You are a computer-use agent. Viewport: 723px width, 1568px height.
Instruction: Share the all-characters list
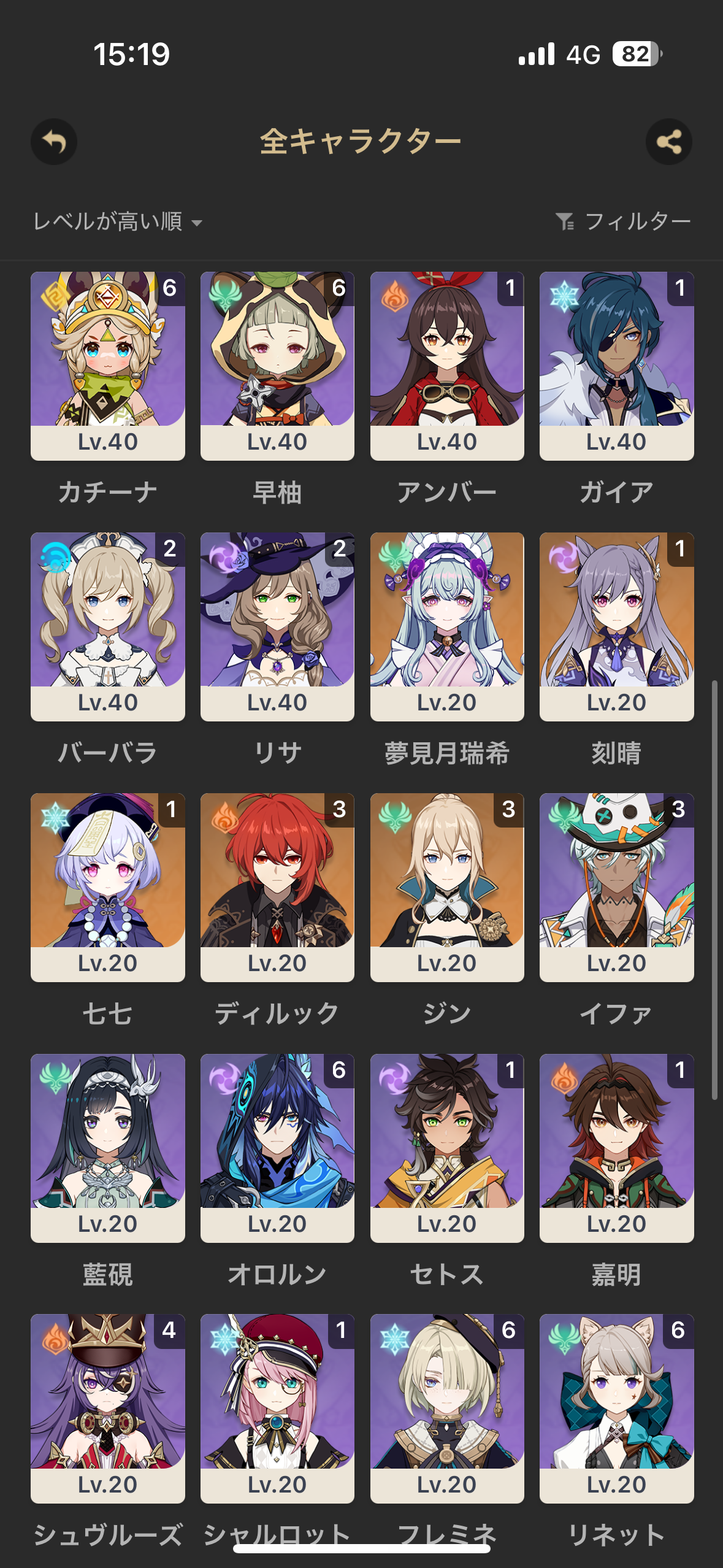click(668, 142)
